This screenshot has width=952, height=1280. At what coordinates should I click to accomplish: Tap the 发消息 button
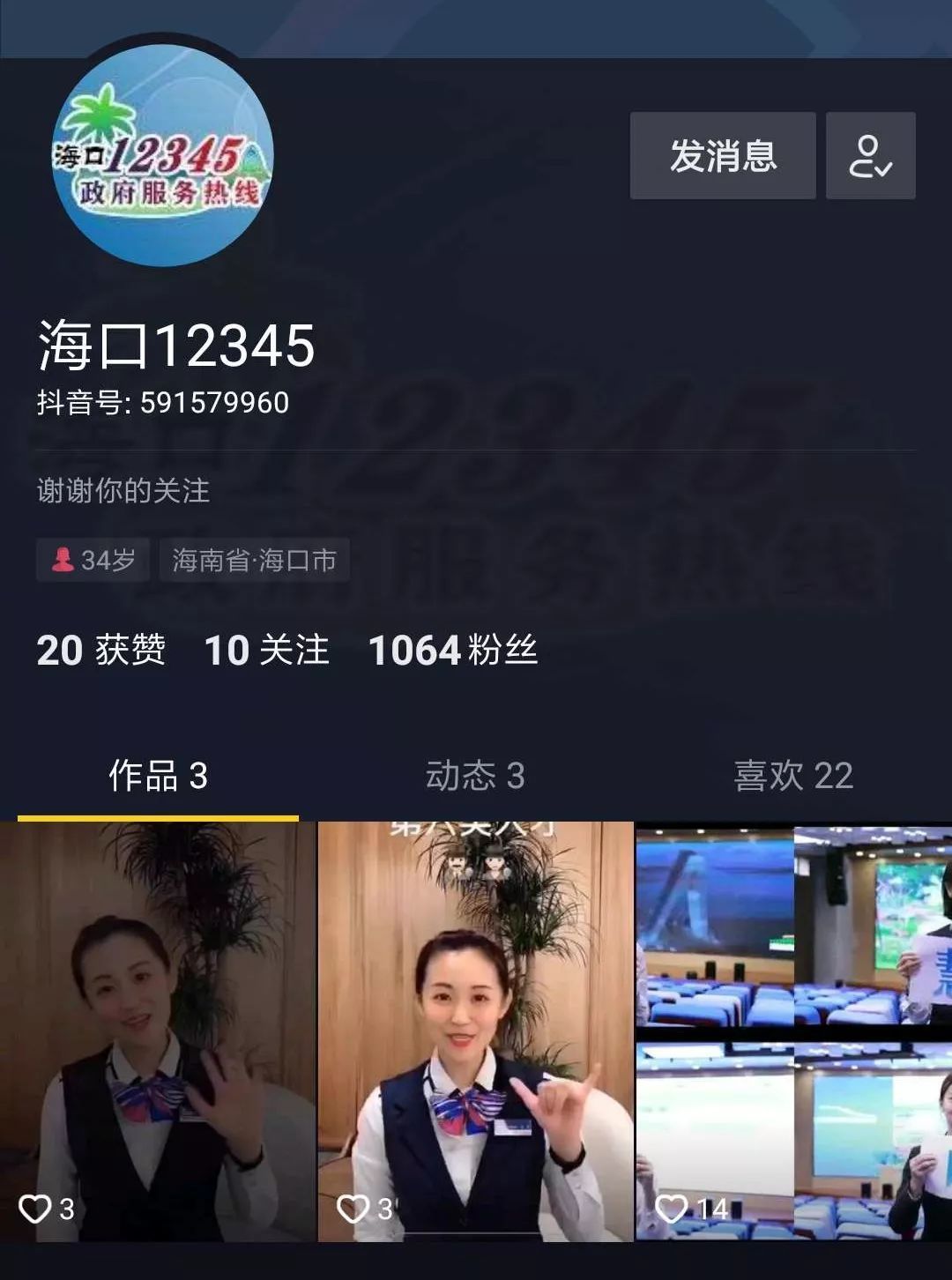pyautogui.click(x=722, y=156)
